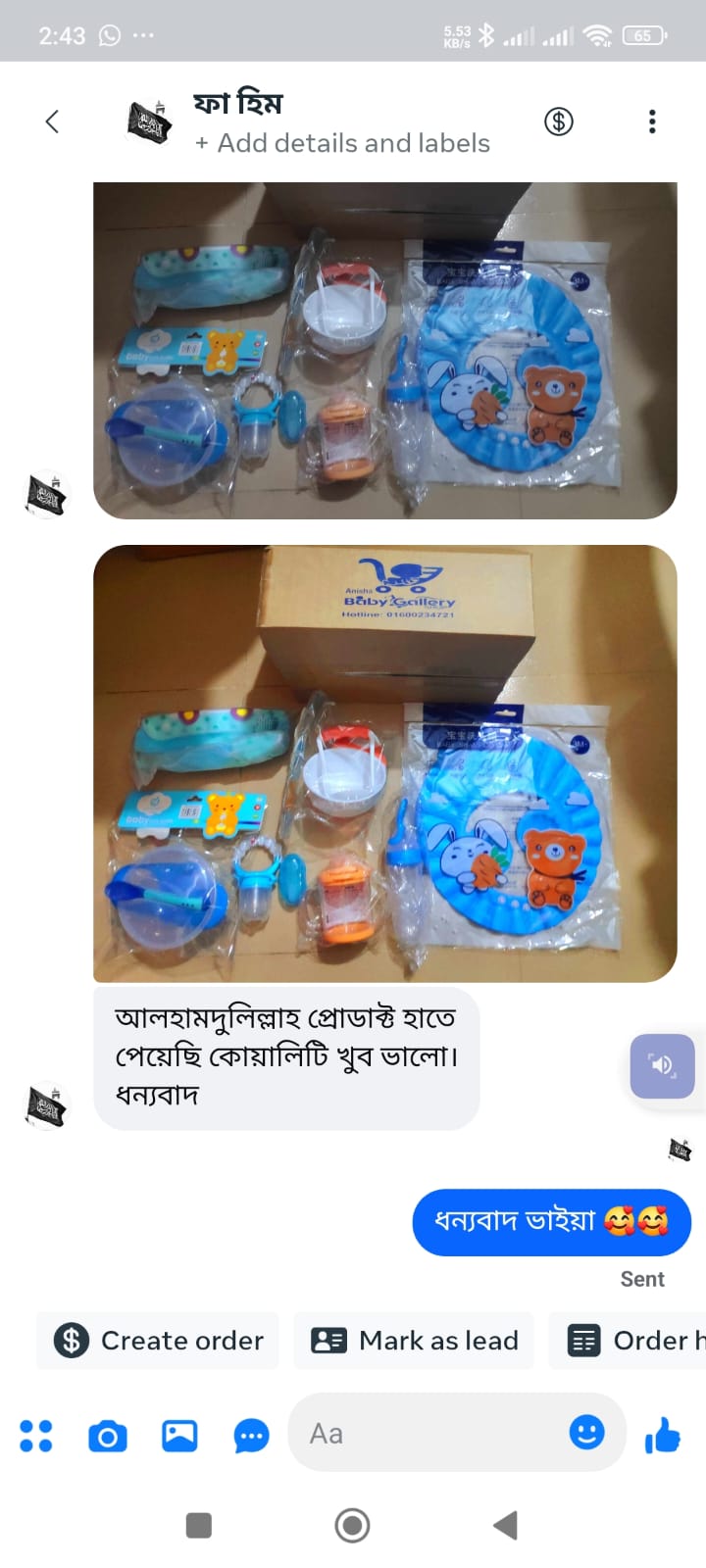Send a thumbs-up like

[663, 1436]
